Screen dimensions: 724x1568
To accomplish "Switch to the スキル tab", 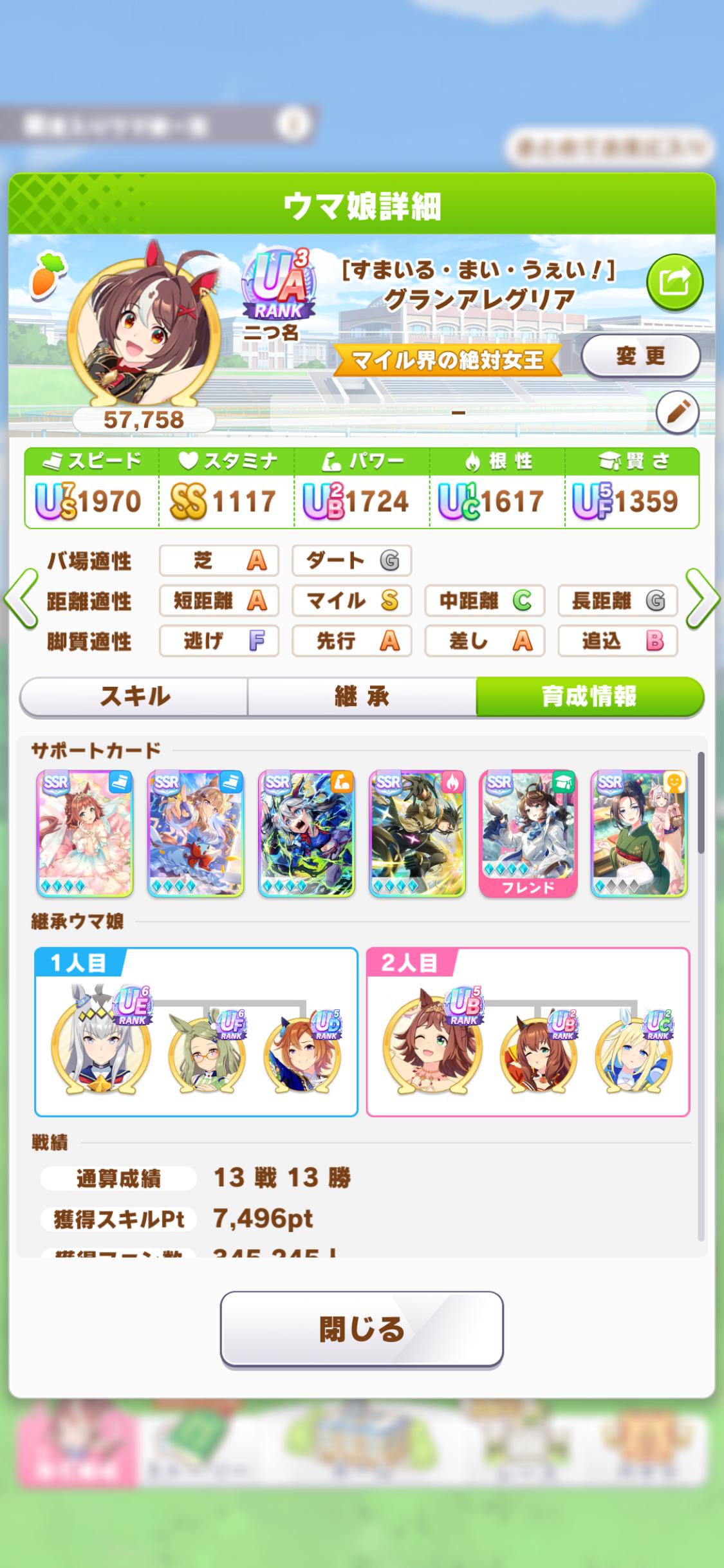I will [x=135, y=696].
